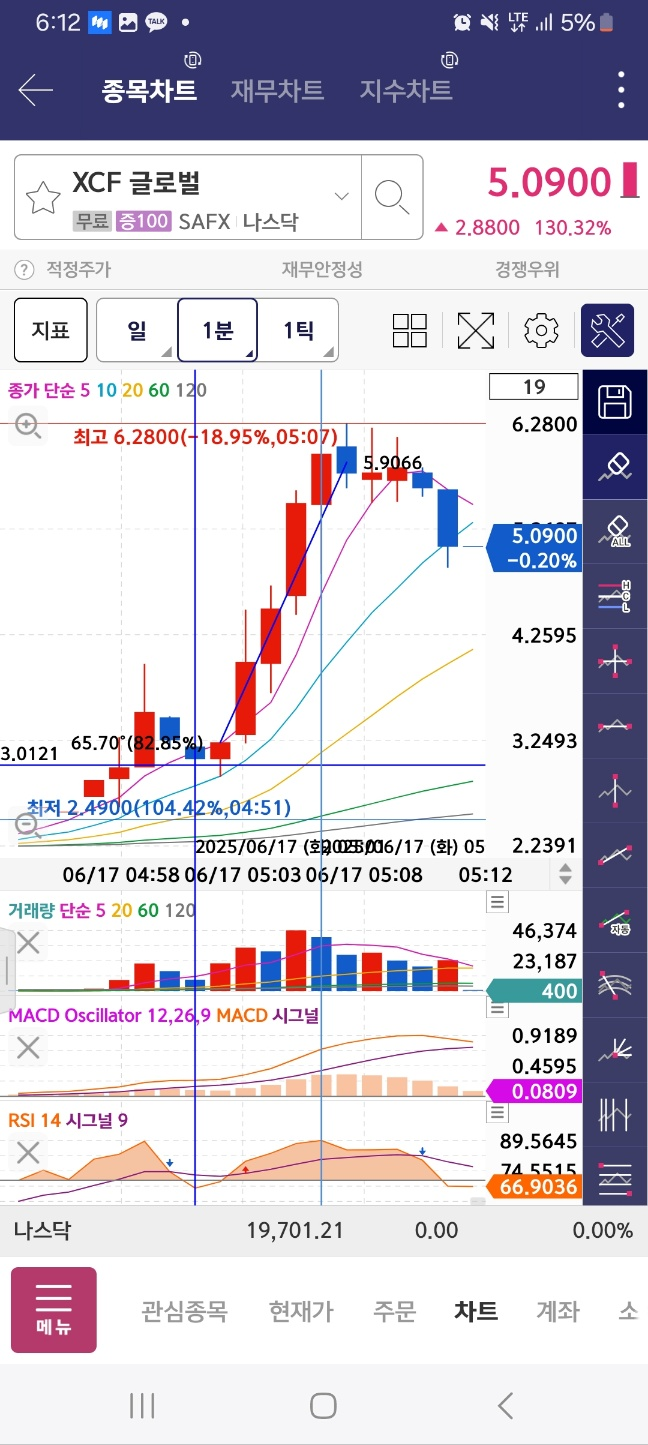648x1445 pixels.
Task: Open the chart grid layout icon
Action: (x=410, y=330)
